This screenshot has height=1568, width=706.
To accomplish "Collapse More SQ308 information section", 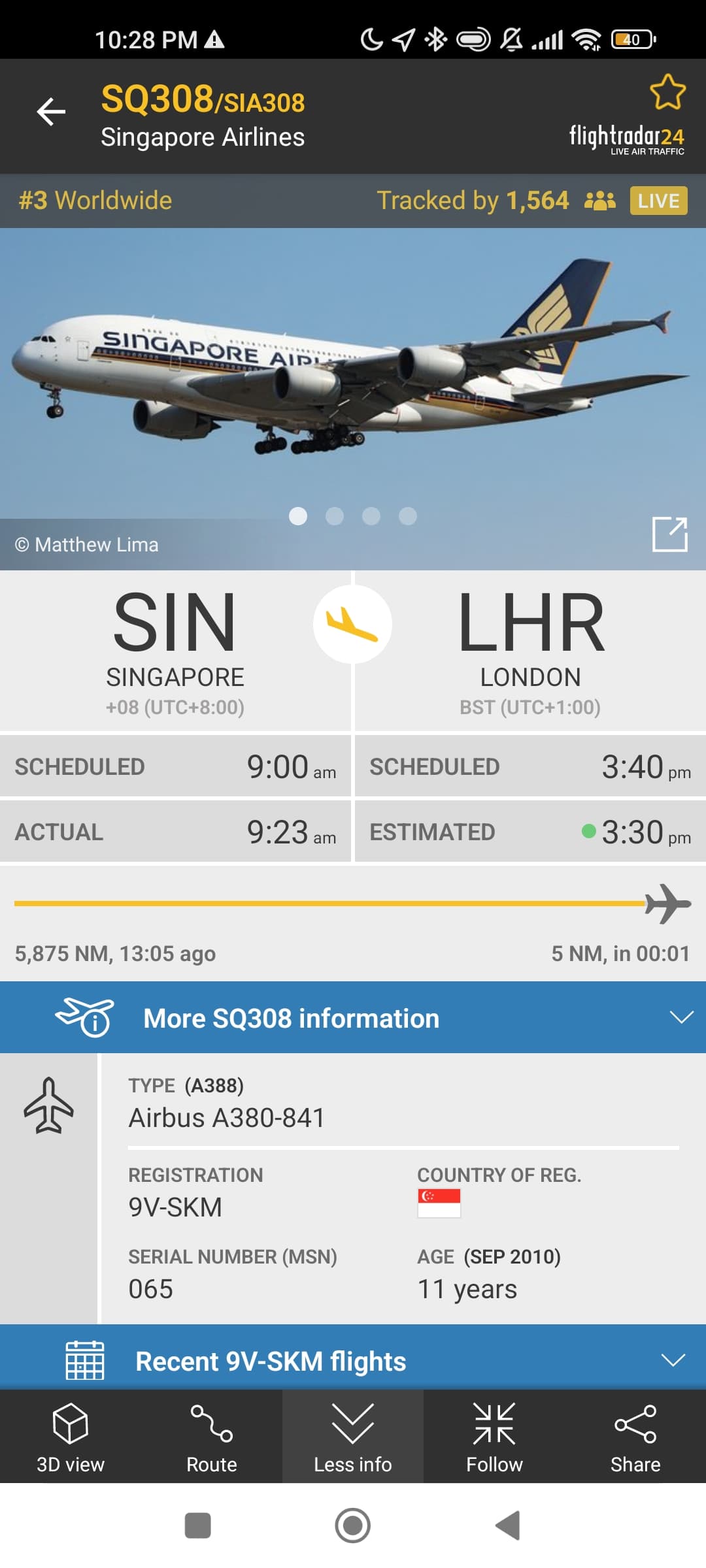I will [681, 1017].
